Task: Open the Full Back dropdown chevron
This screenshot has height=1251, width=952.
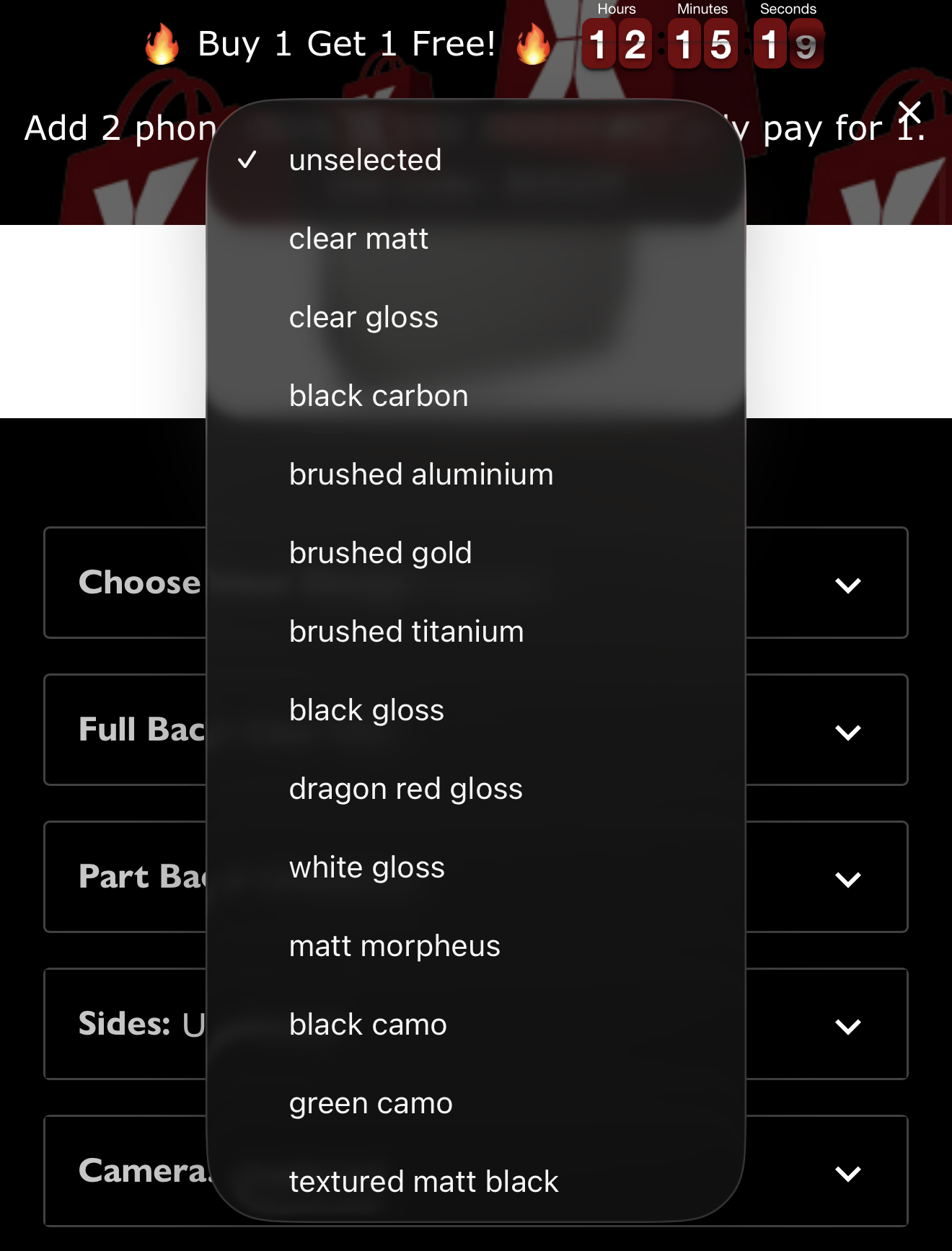Action: (x=847, y=732)
